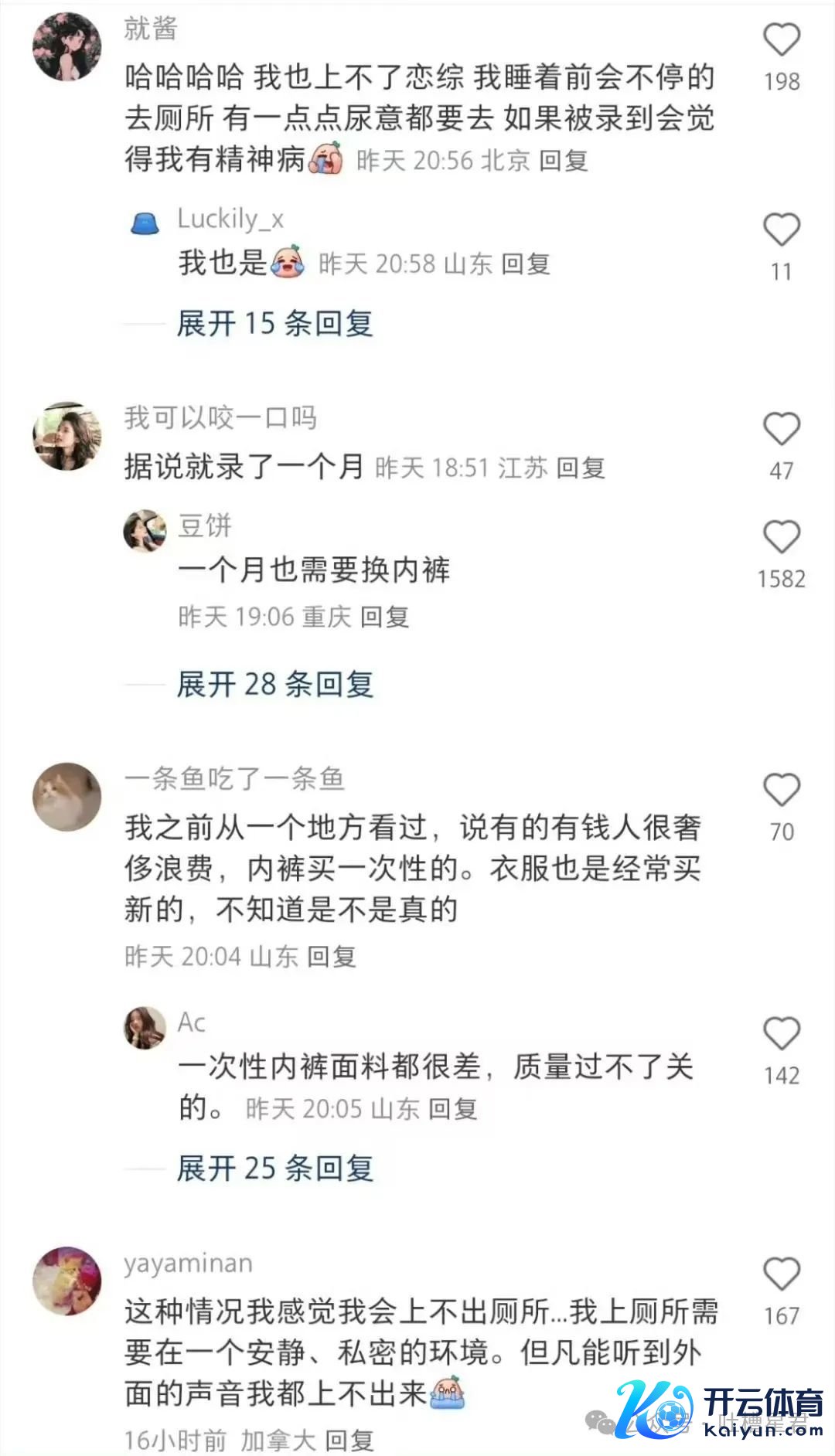The image size is (835, 1456).
Task: Open 就酱's profile avatar
Action: [67, 47]
